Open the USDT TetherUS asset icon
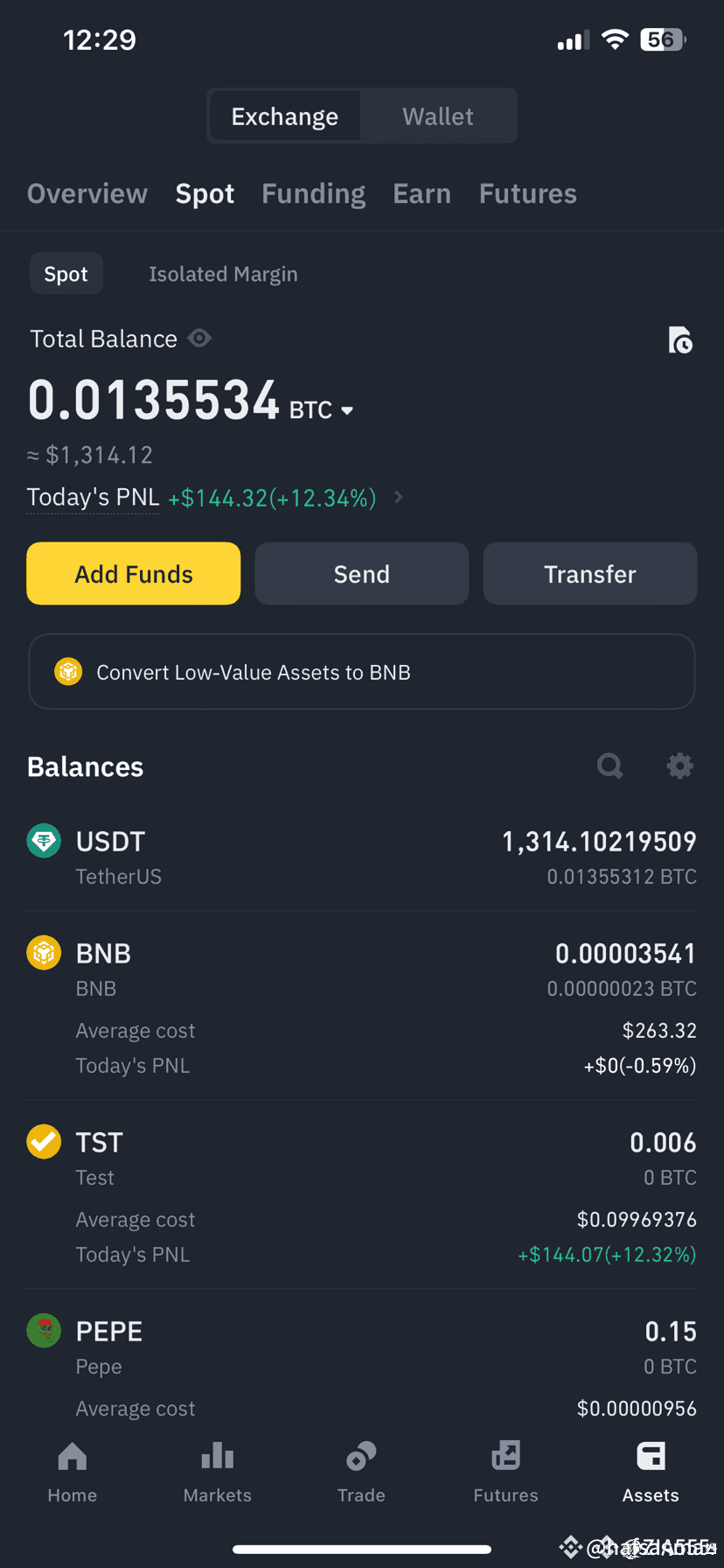724x1568 pixels. tap(44, 840)
